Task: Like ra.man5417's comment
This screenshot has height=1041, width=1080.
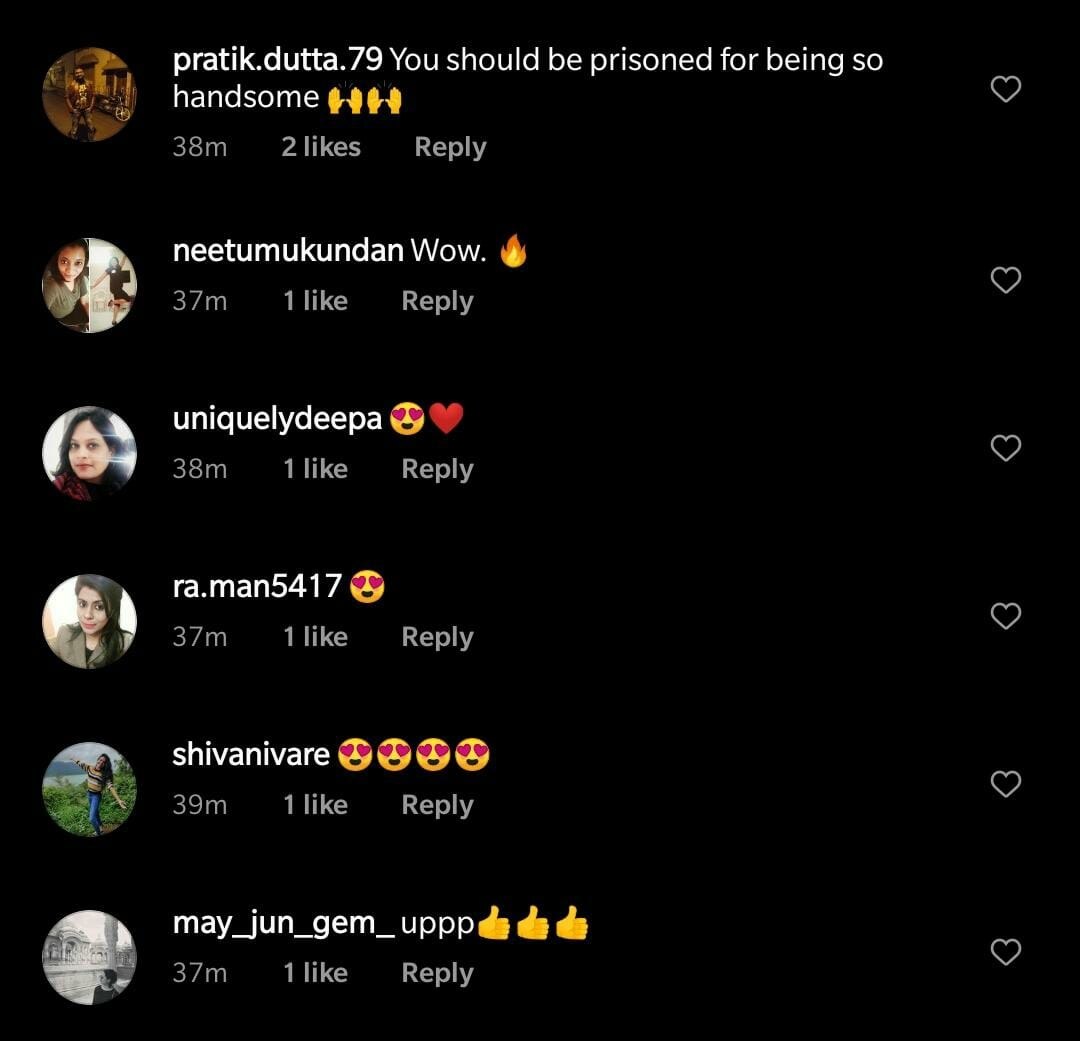Action: click(1005, 617)
